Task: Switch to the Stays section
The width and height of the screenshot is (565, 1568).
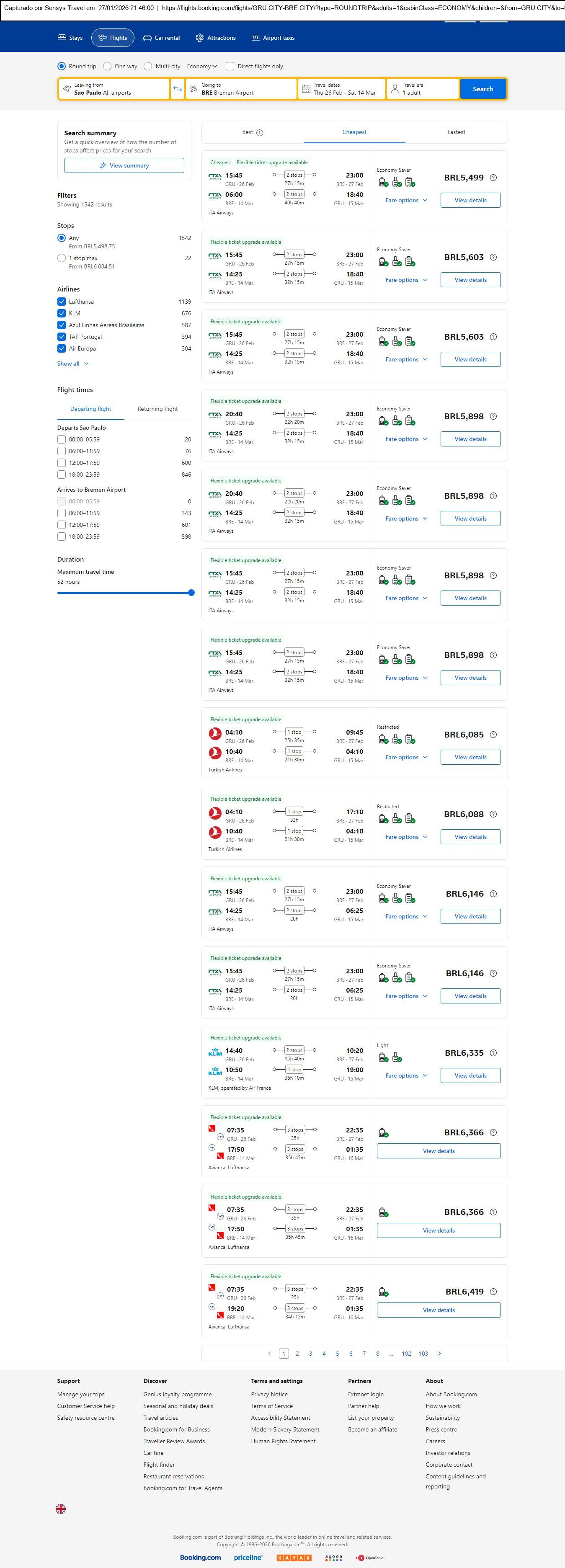Action: (70, 38)
